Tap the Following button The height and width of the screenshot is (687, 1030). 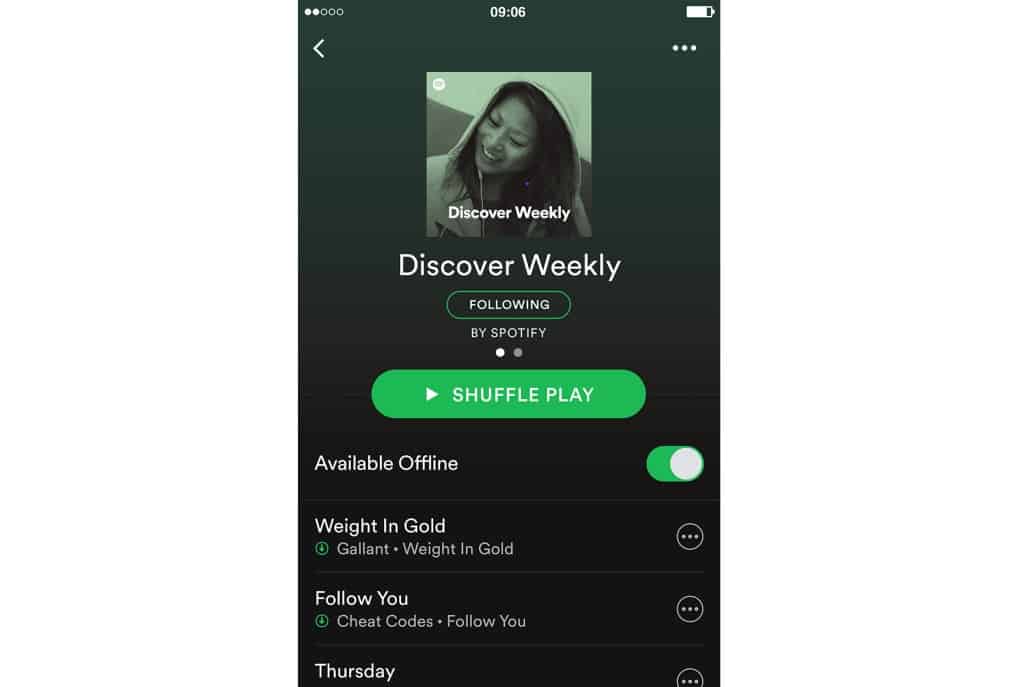508,304
